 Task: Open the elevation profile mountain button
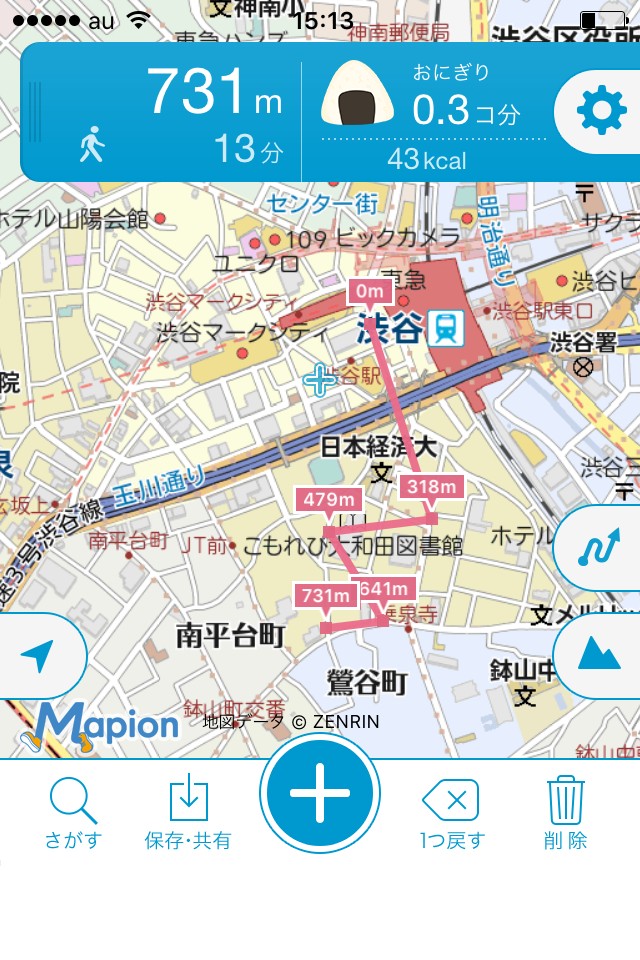599,654
